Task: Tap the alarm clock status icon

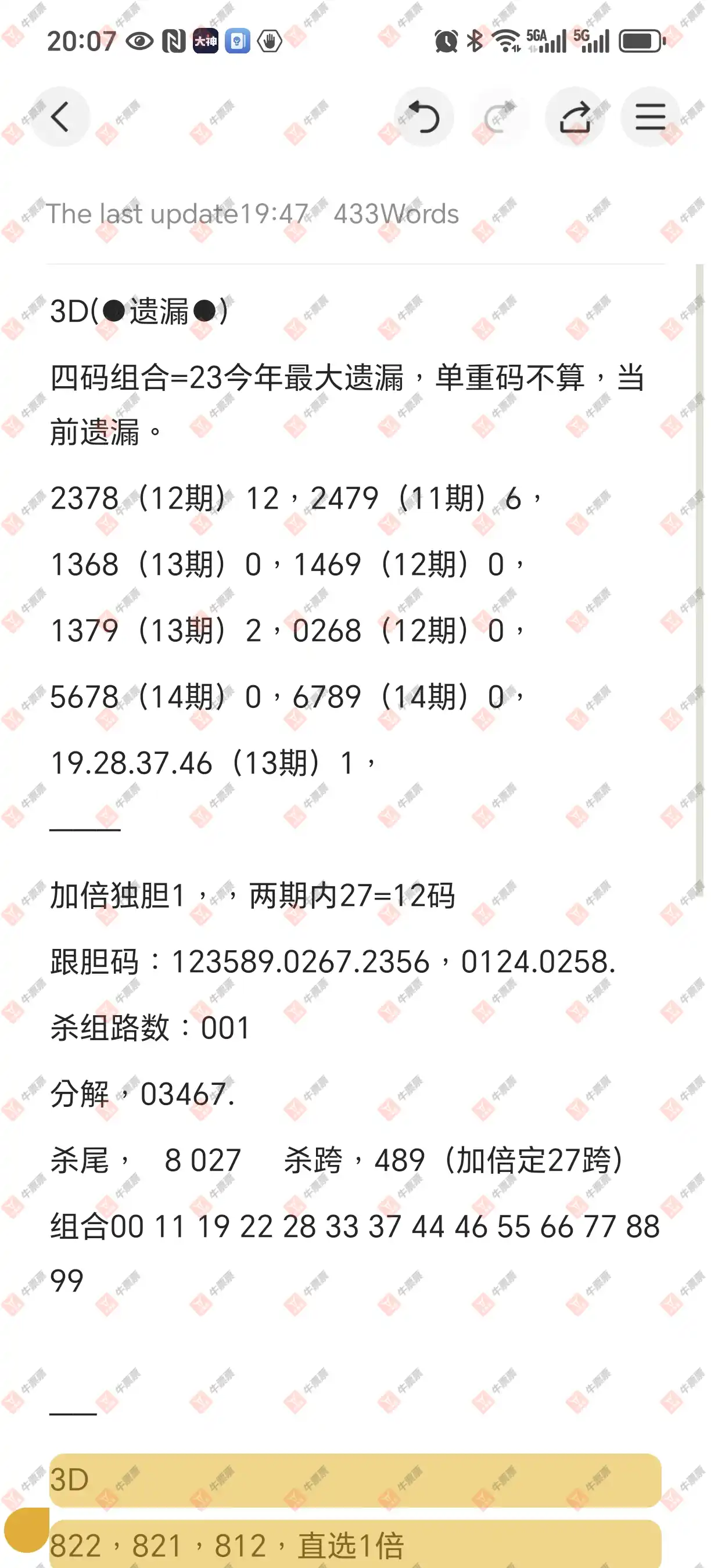Action: 446,41
